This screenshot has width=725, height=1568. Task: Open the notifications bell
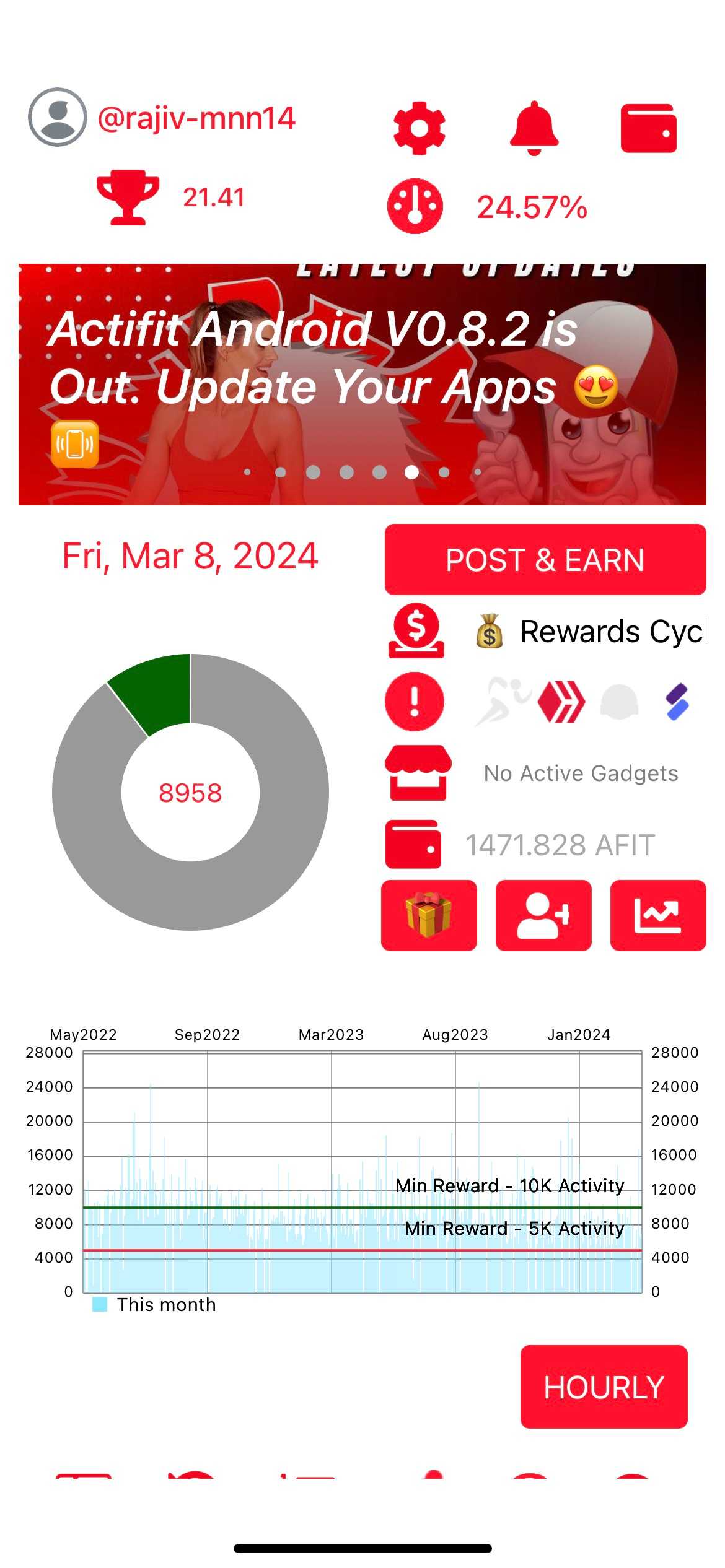[x=534, y=128]
